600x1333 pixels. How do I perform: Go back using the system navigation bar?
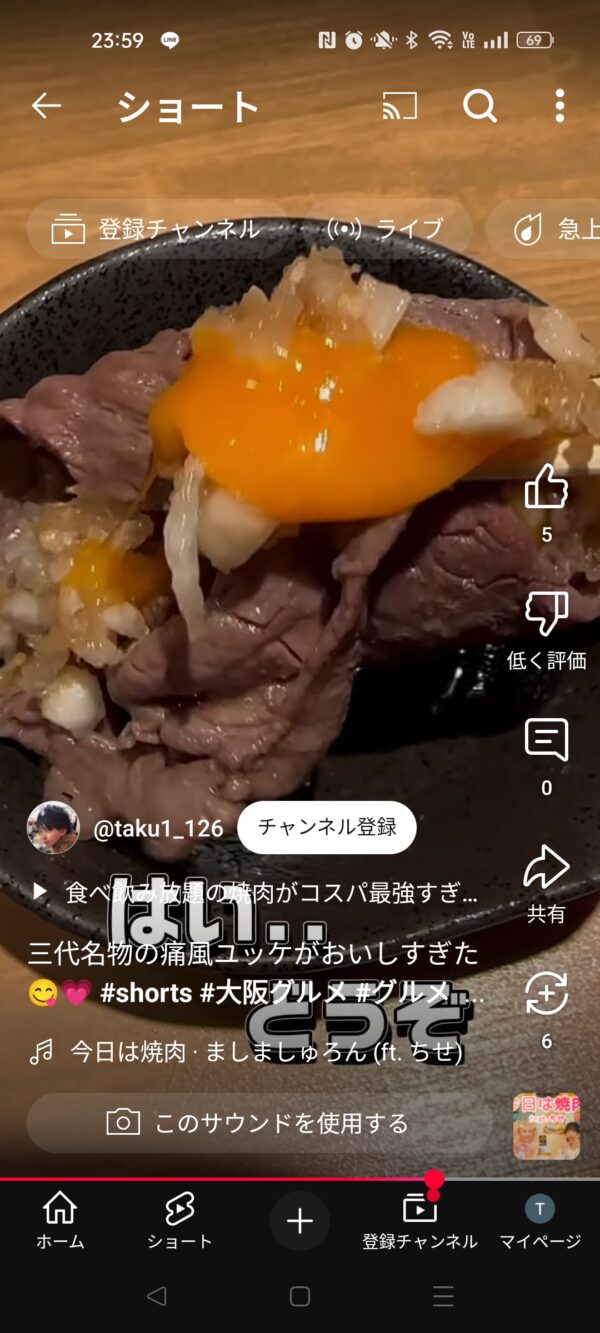coord(156,1297)
